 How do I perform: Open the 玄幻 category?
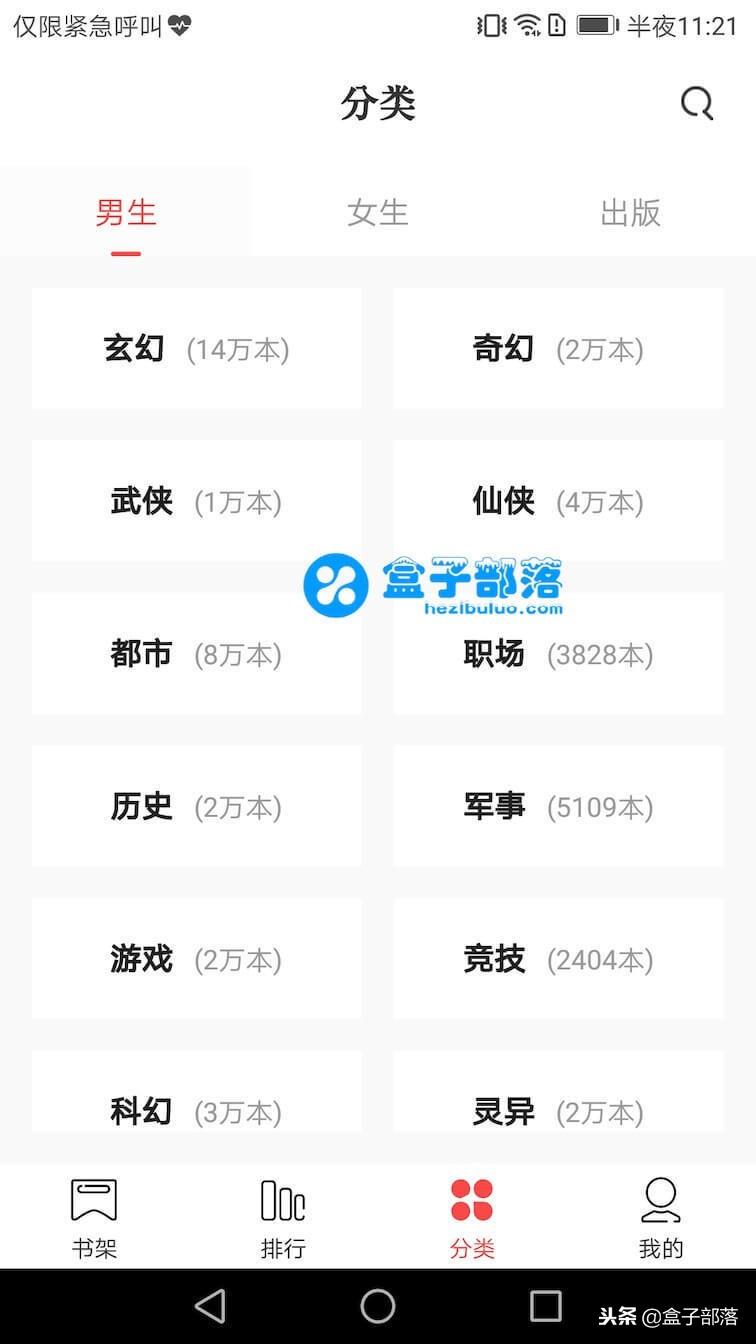pos(197,349)
